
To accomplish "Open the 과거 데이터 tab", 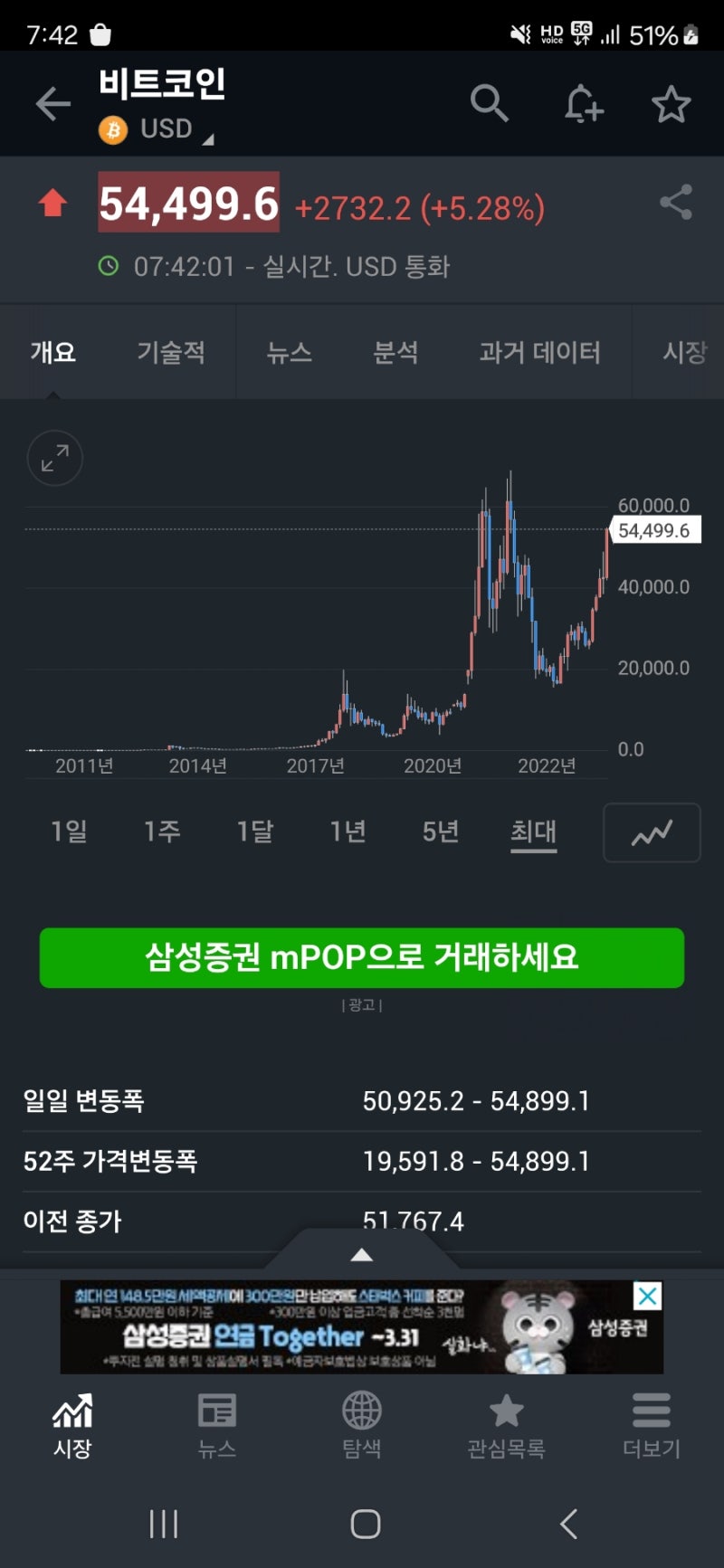I will pos(540,353).
